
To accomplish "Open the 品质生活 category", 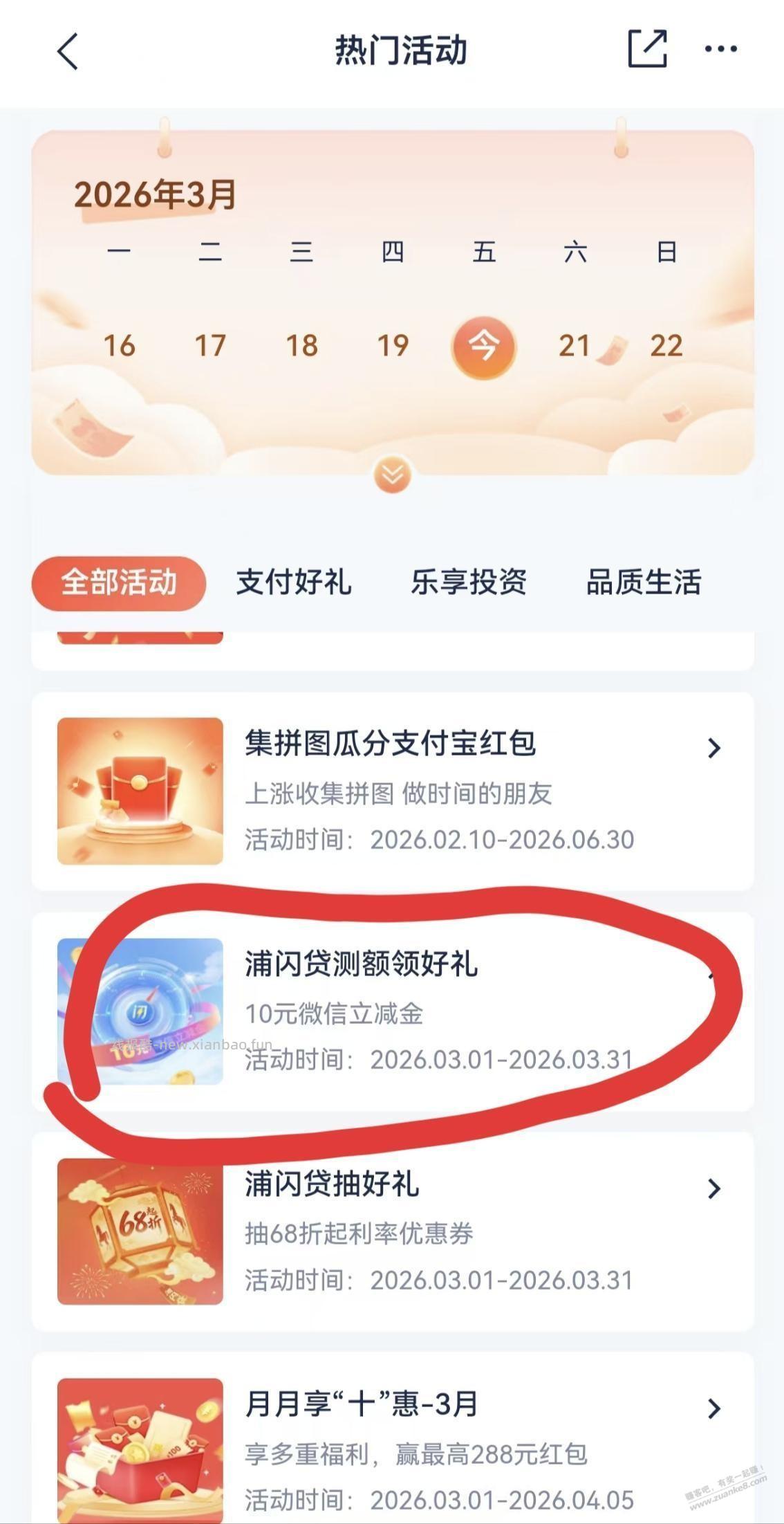I will (644, 583).
